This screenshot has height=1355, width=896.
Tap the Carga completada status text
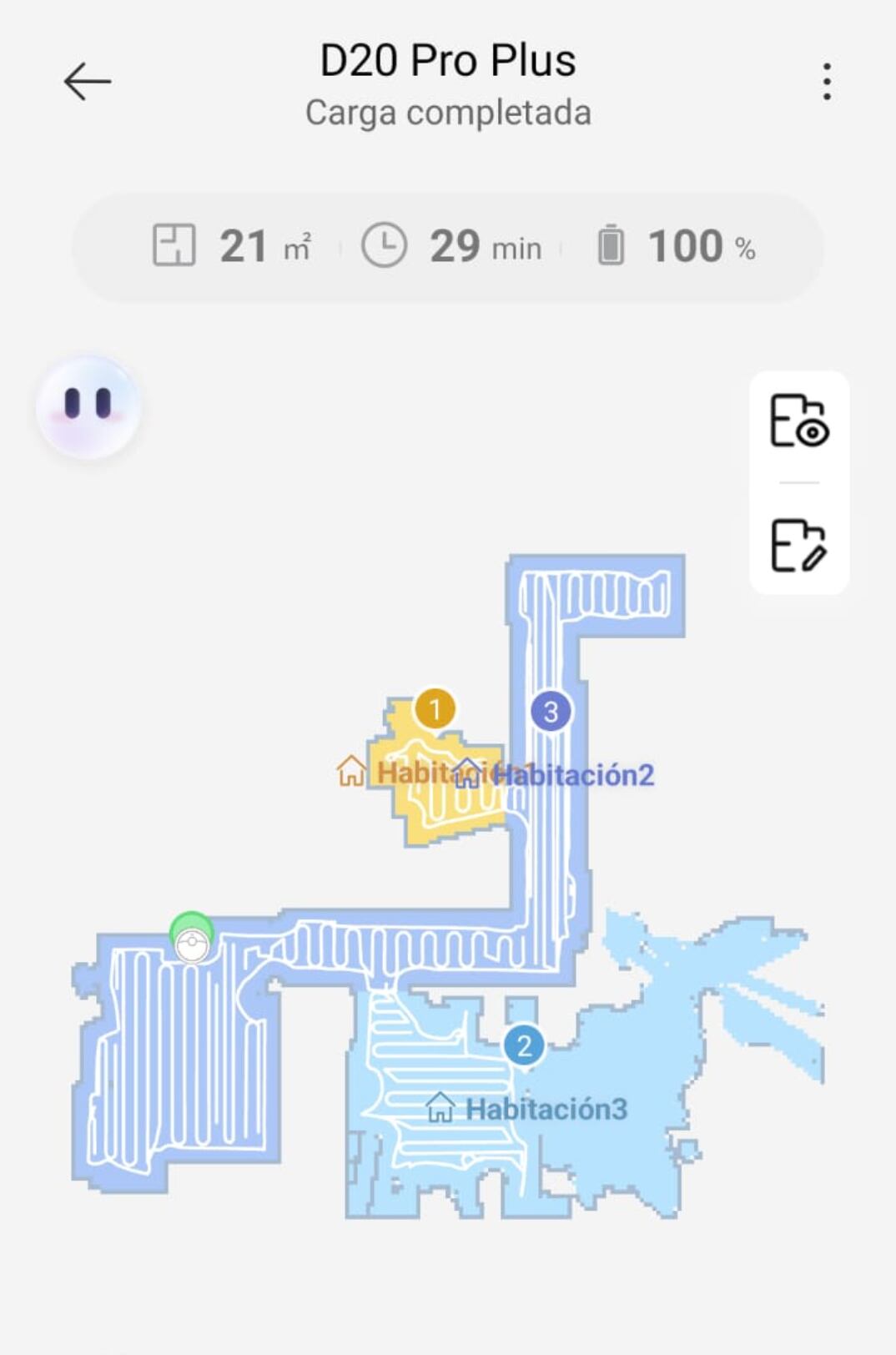tap(449, 113)
